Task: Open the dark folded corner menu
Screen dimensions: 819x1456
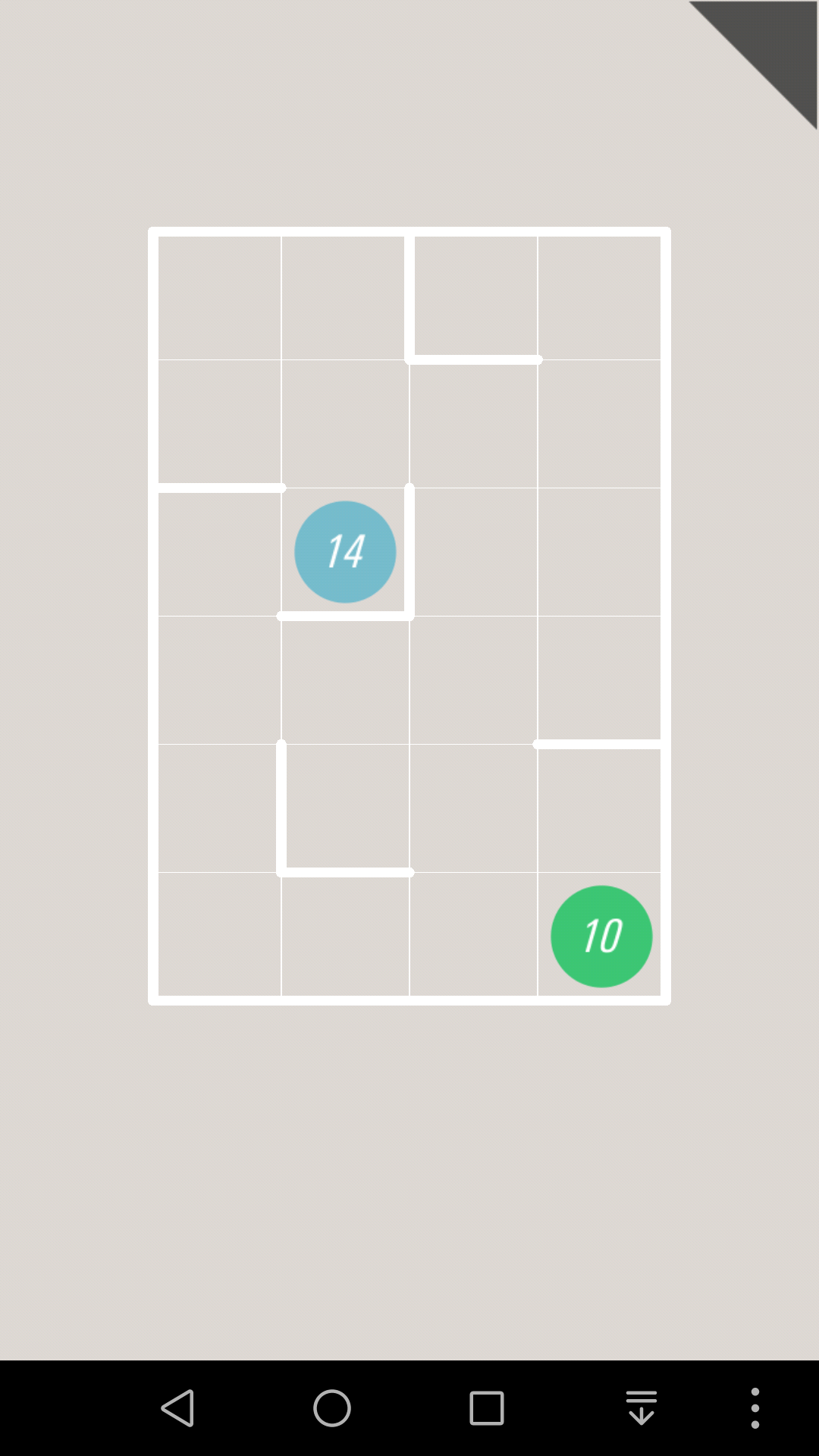Action: (773, 45)
